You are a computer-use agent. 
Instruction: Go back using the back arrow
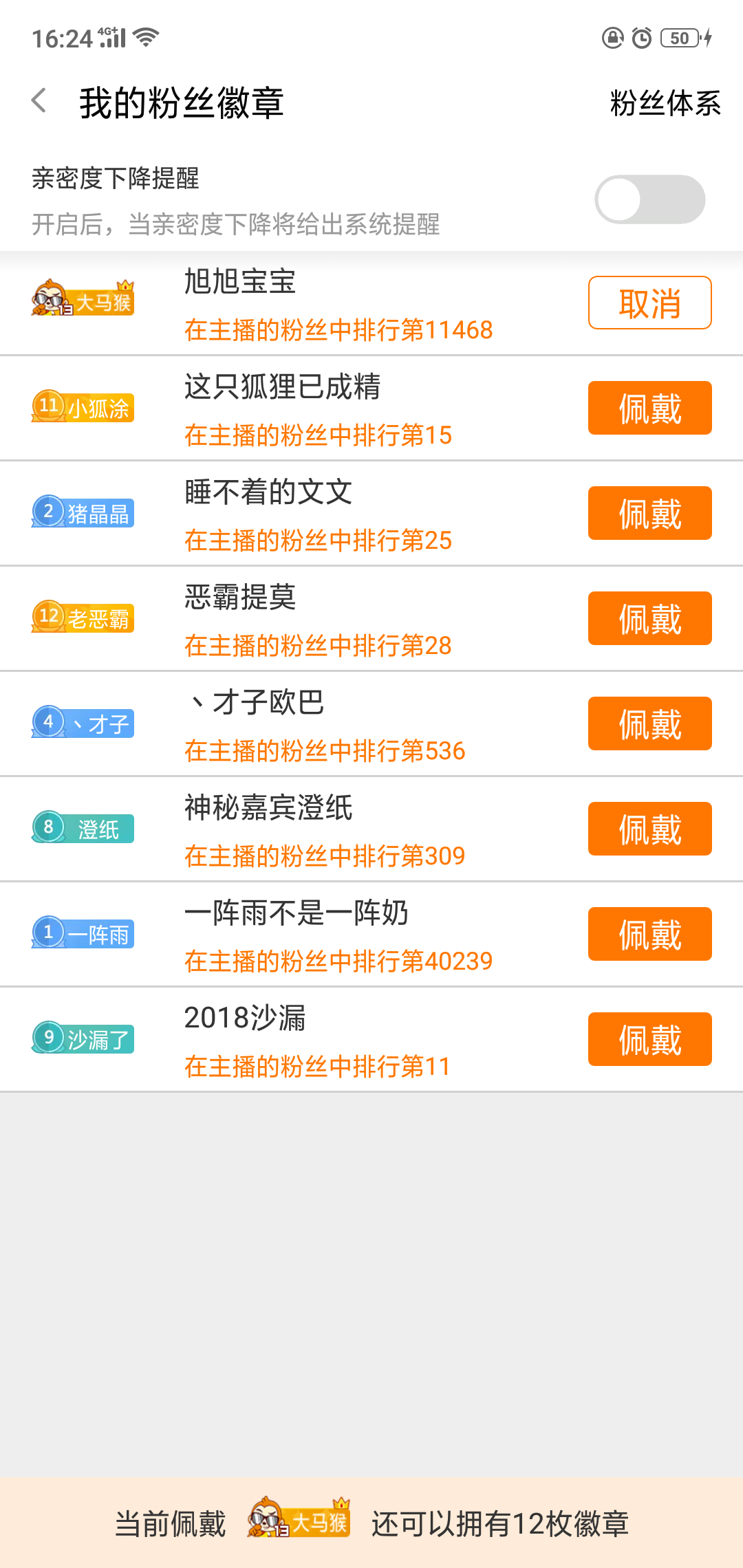click(39, 101)
